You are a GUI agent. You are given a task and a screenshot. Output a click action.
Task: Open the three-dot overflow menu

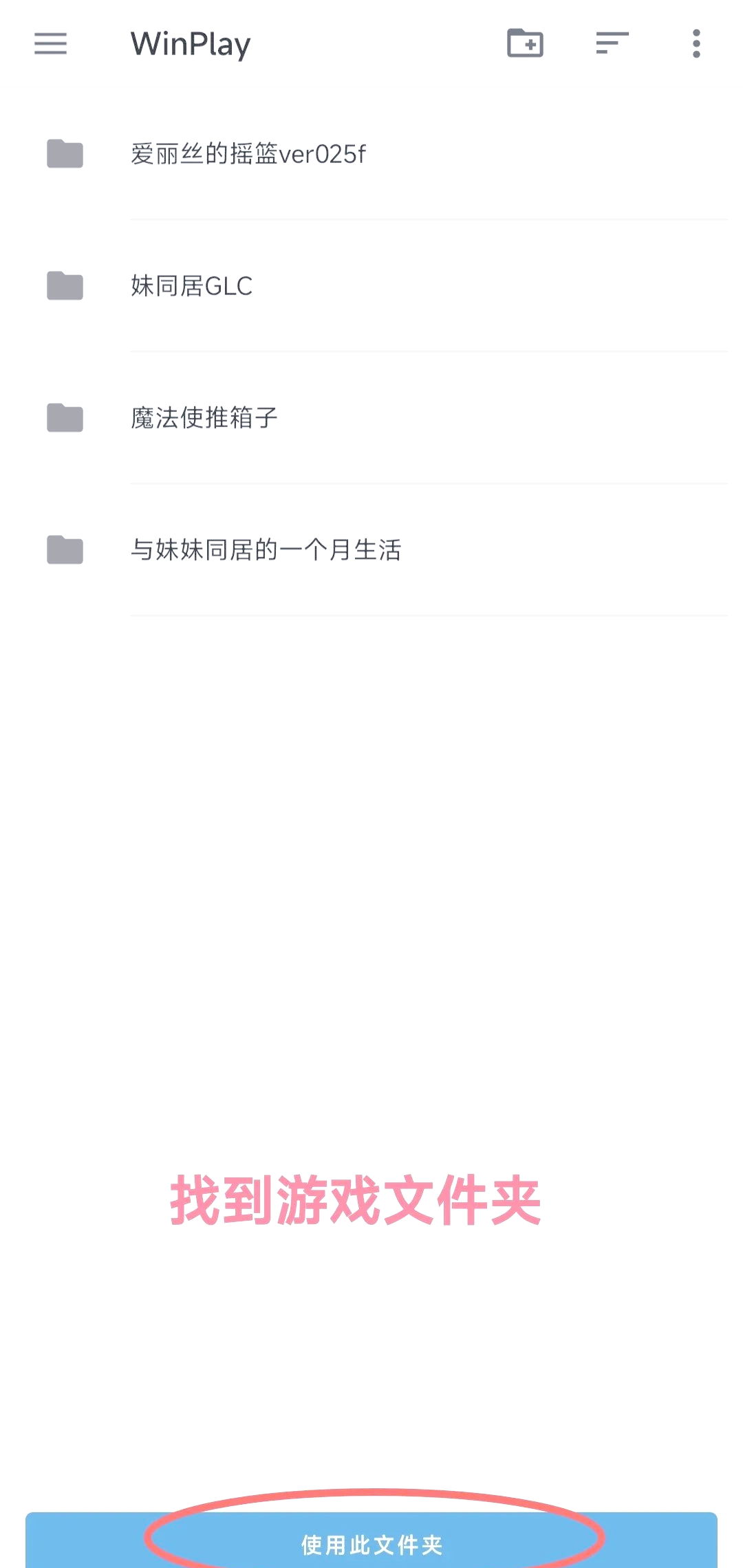[x=696, y=43]
